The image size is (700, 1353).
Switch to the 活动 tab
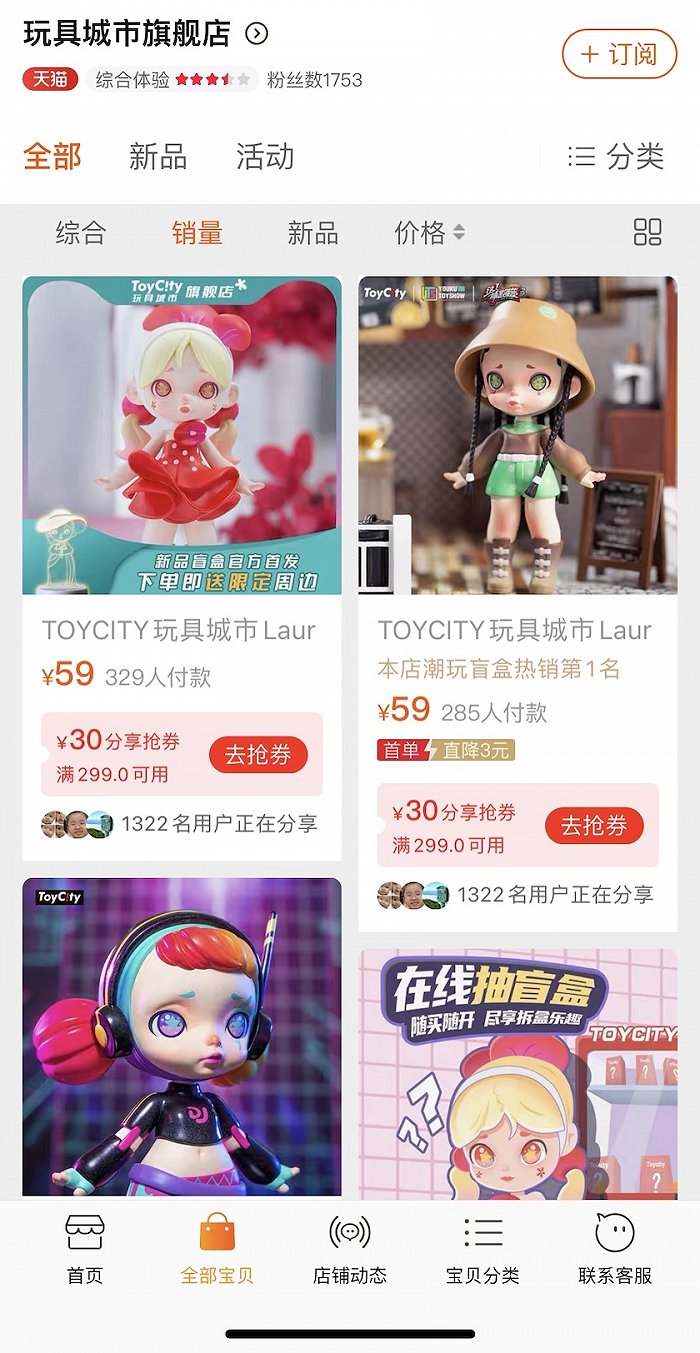pos(265,157)
